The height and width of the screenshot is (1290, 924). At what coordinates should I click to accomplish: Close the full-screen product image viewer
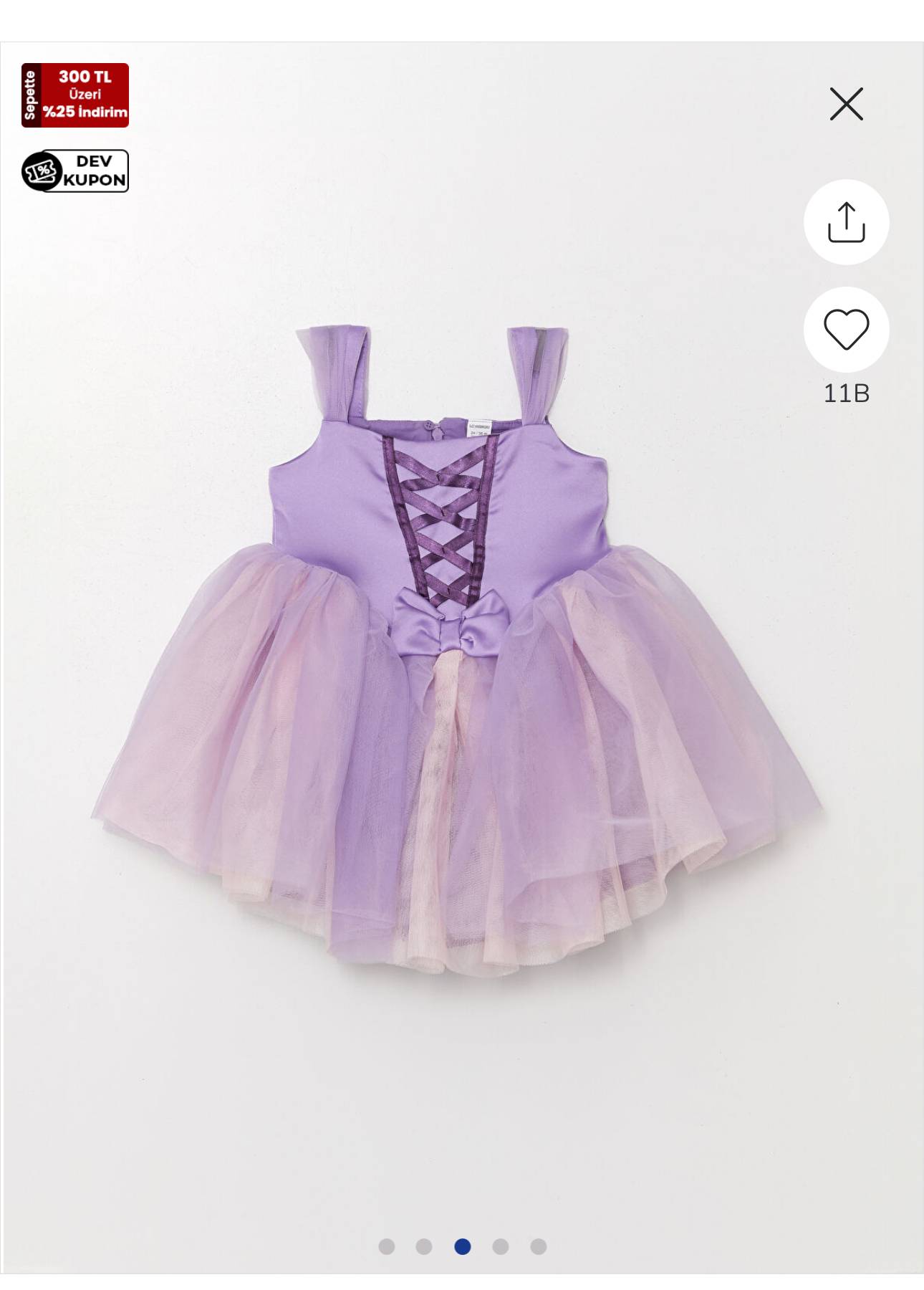click(x=846, y=104)
